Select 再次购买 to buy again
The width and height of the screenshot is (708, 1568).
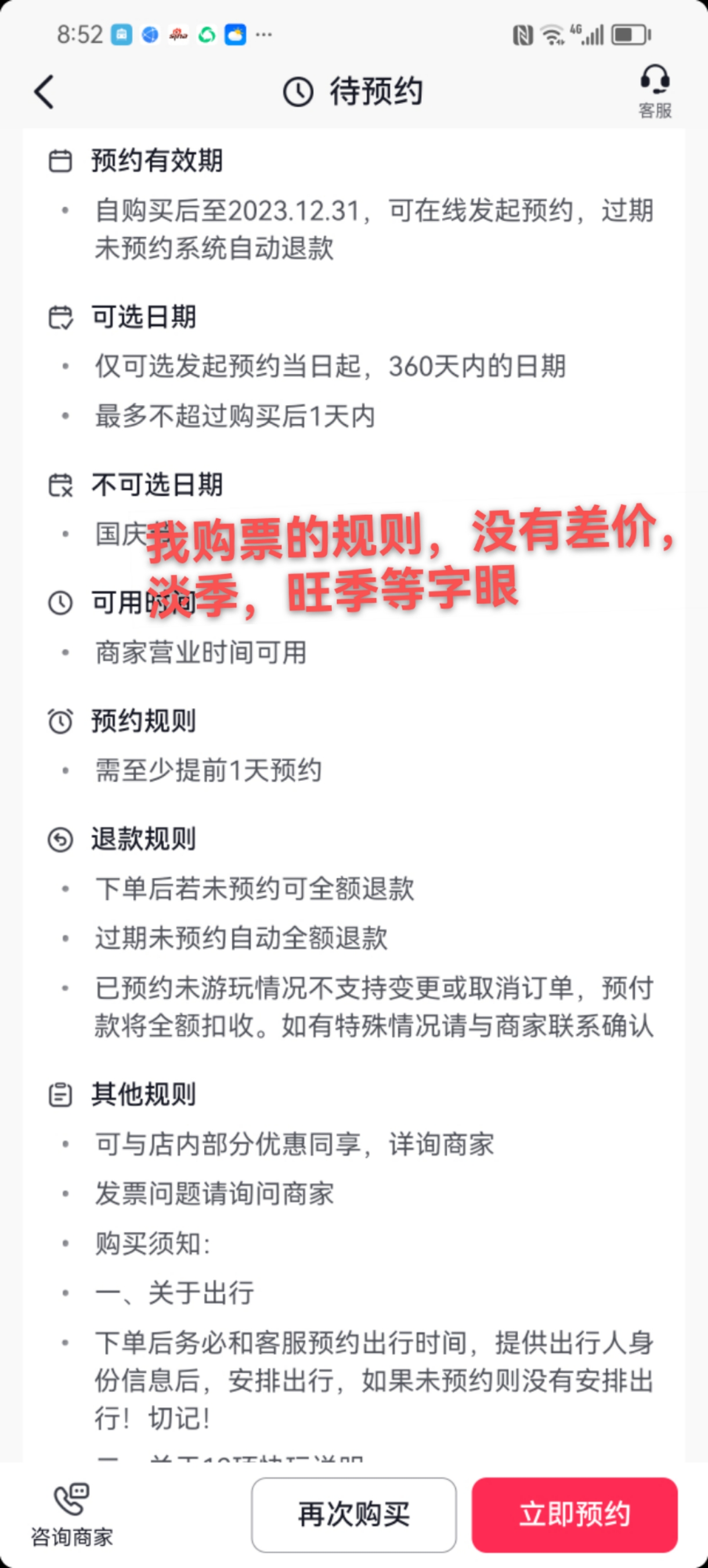coord(354,1515)
